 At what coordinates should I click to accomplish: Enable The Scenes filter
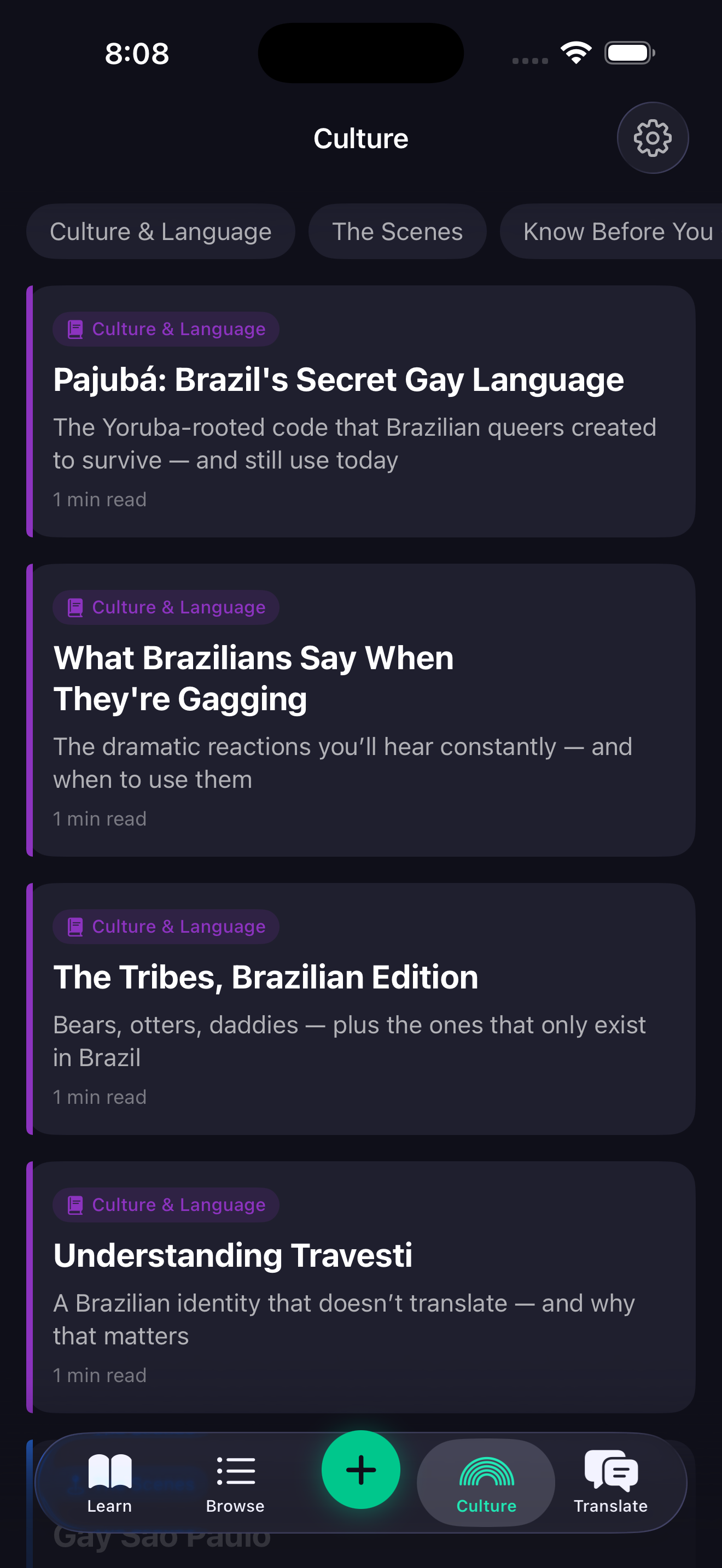click(398, 231)
